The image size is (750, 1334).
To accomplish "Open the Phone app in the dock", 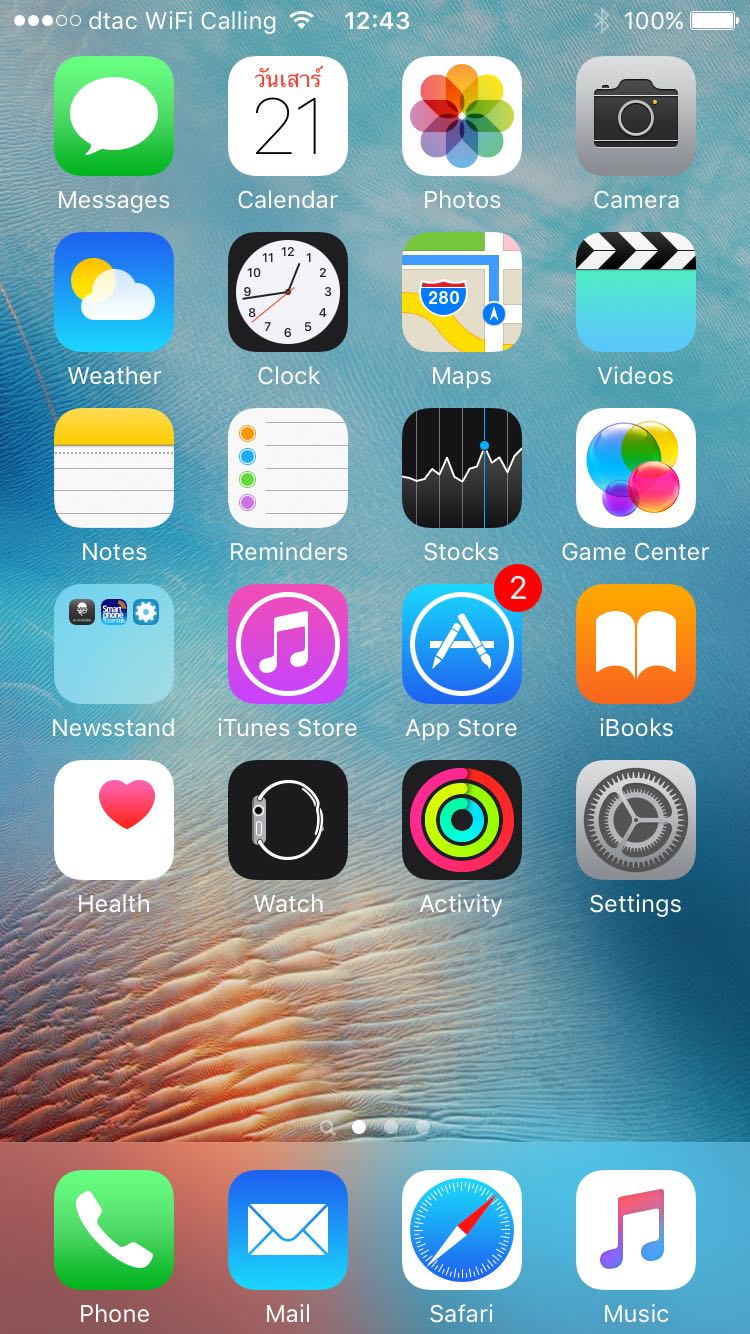I will click(x=114, y=1230).
